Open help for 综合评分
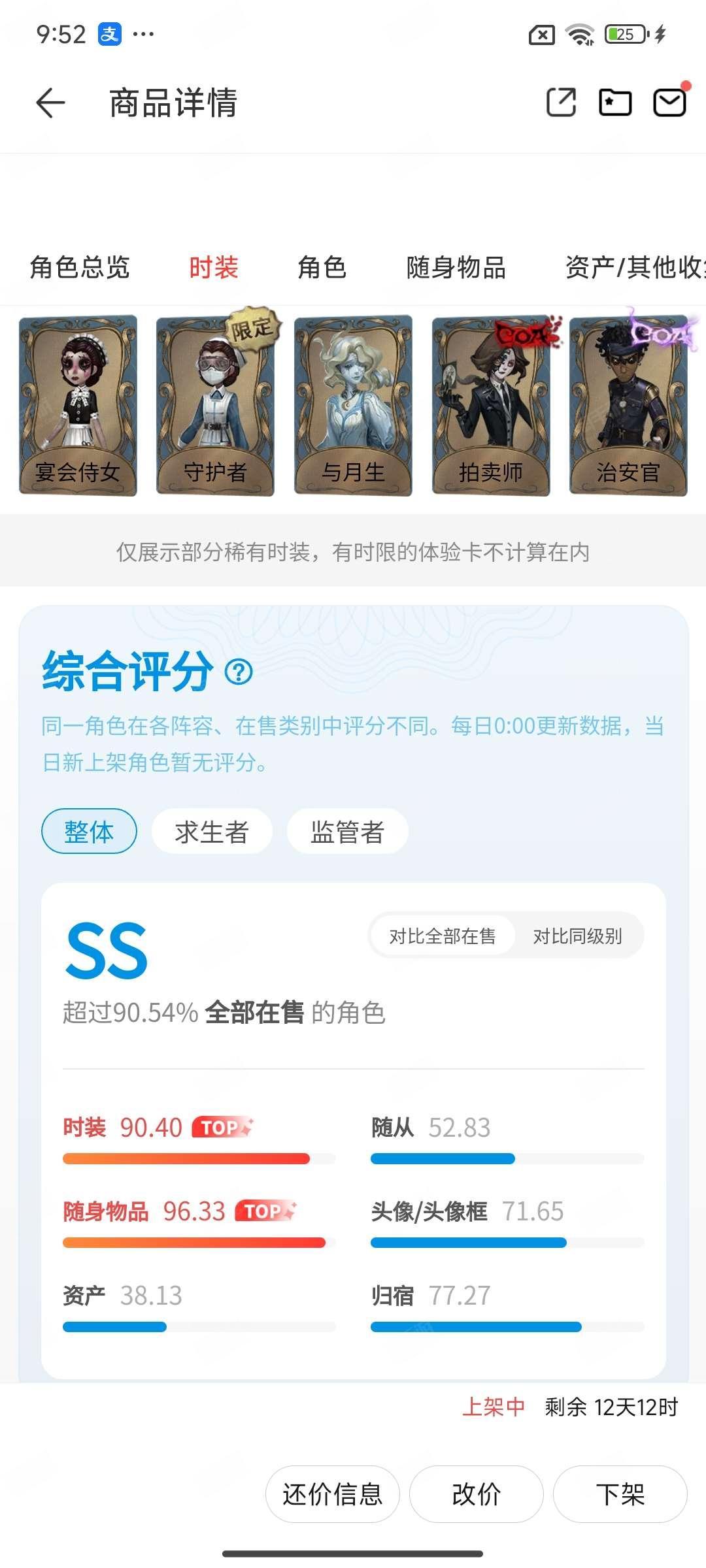Viewport: 706px width, 1568px height. tap(239, 672)
